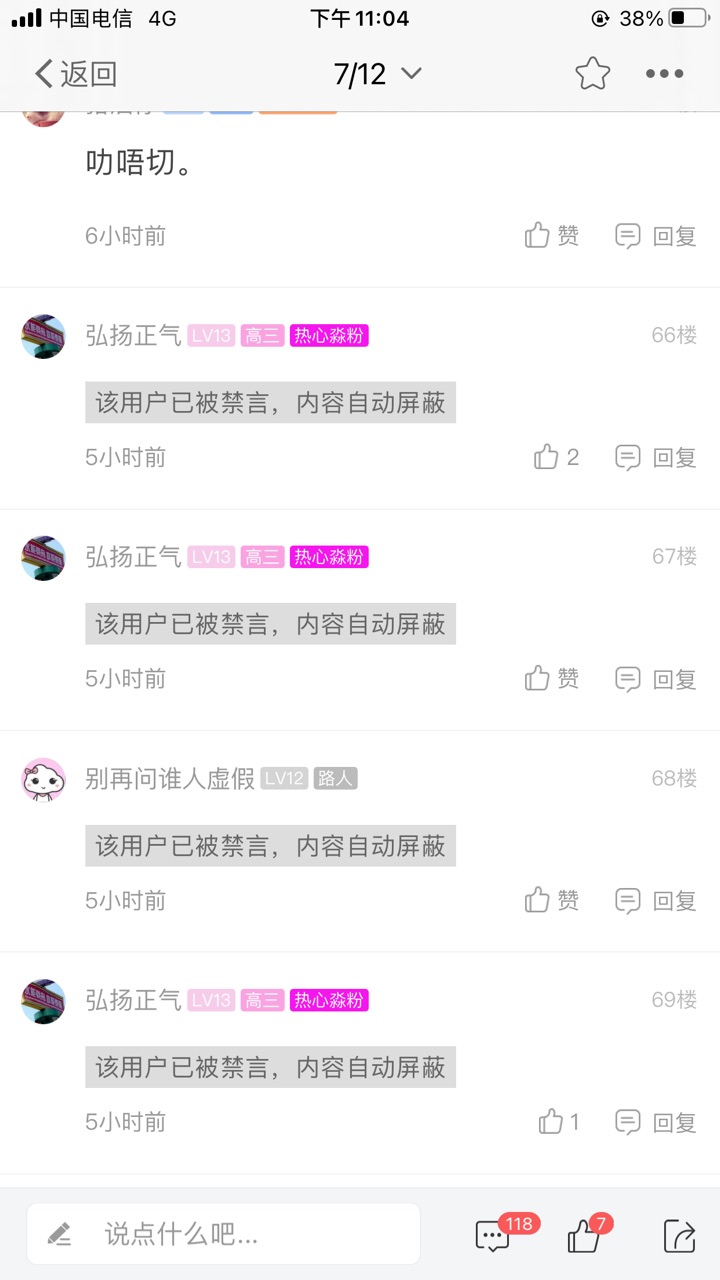Like the post with thumbs-up showing 7

point(583,1236)
